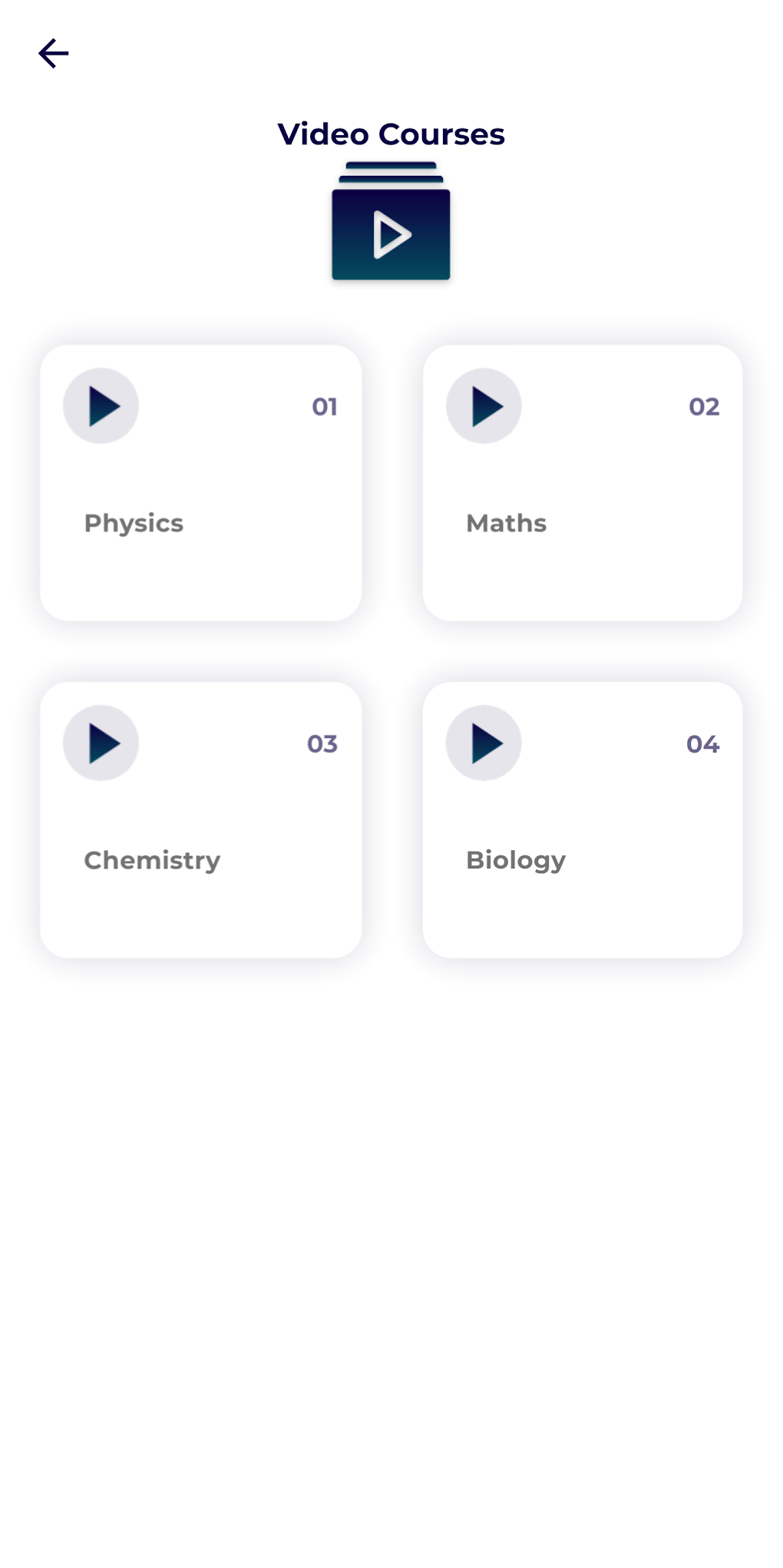Choose the Biology course card
The width and height of the screenshot is (783, 1568).
582,819
